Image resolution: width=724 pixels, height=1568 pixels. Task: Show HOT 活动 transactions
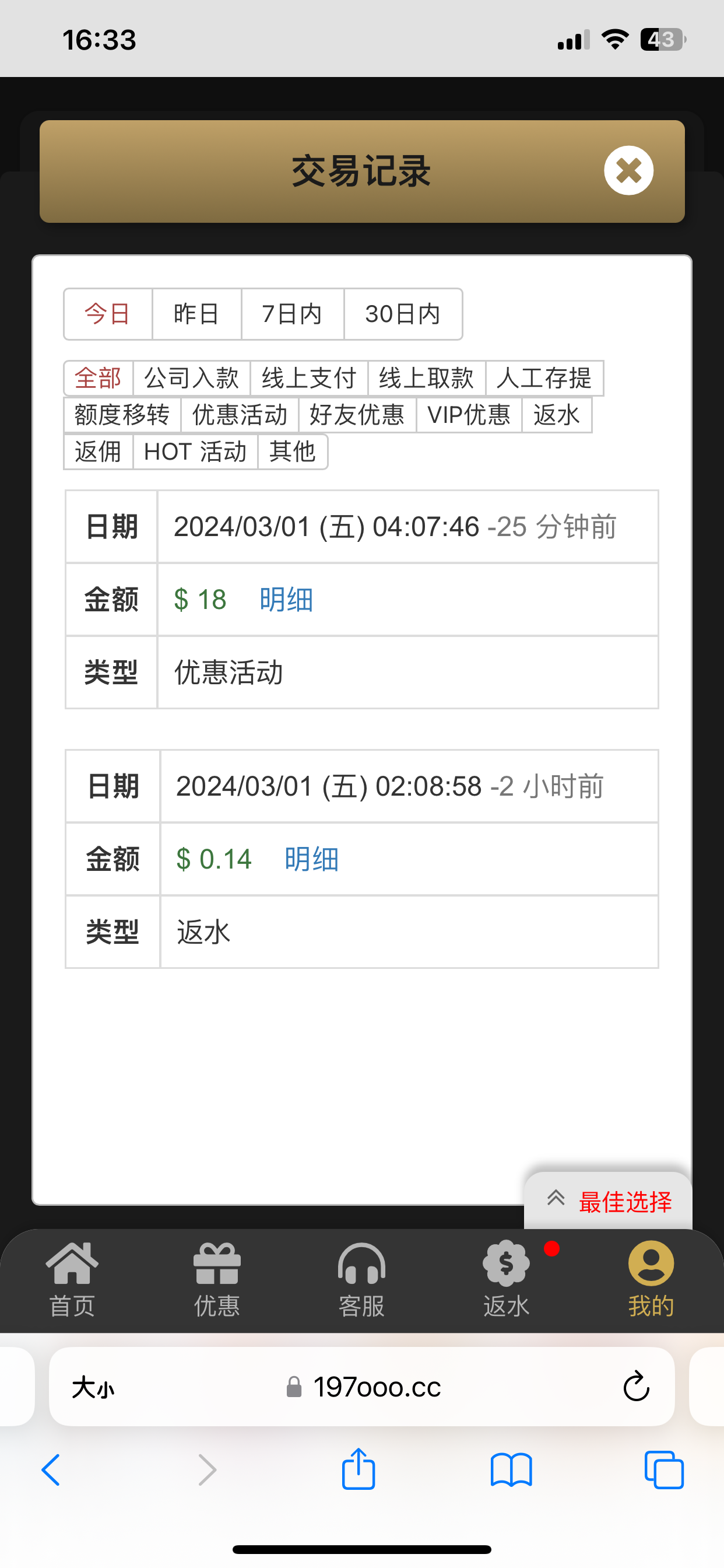coord(195,452)
